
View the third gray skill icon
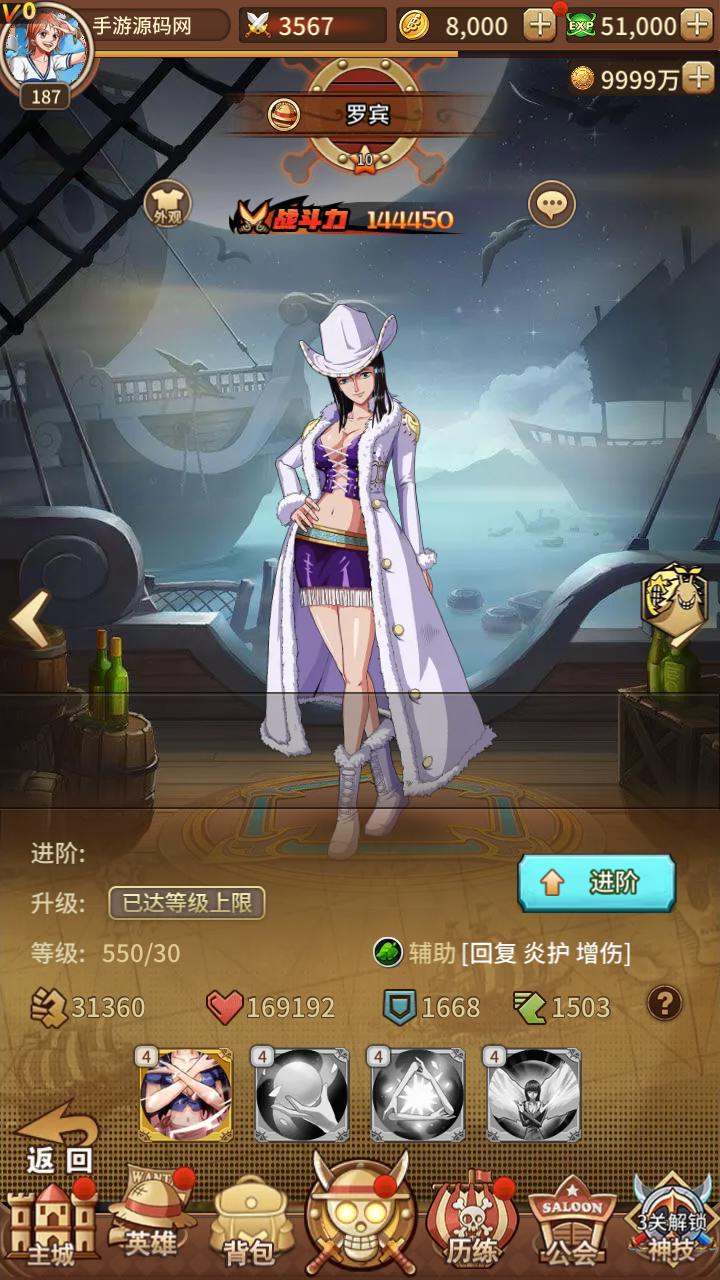coord(417,1094)
